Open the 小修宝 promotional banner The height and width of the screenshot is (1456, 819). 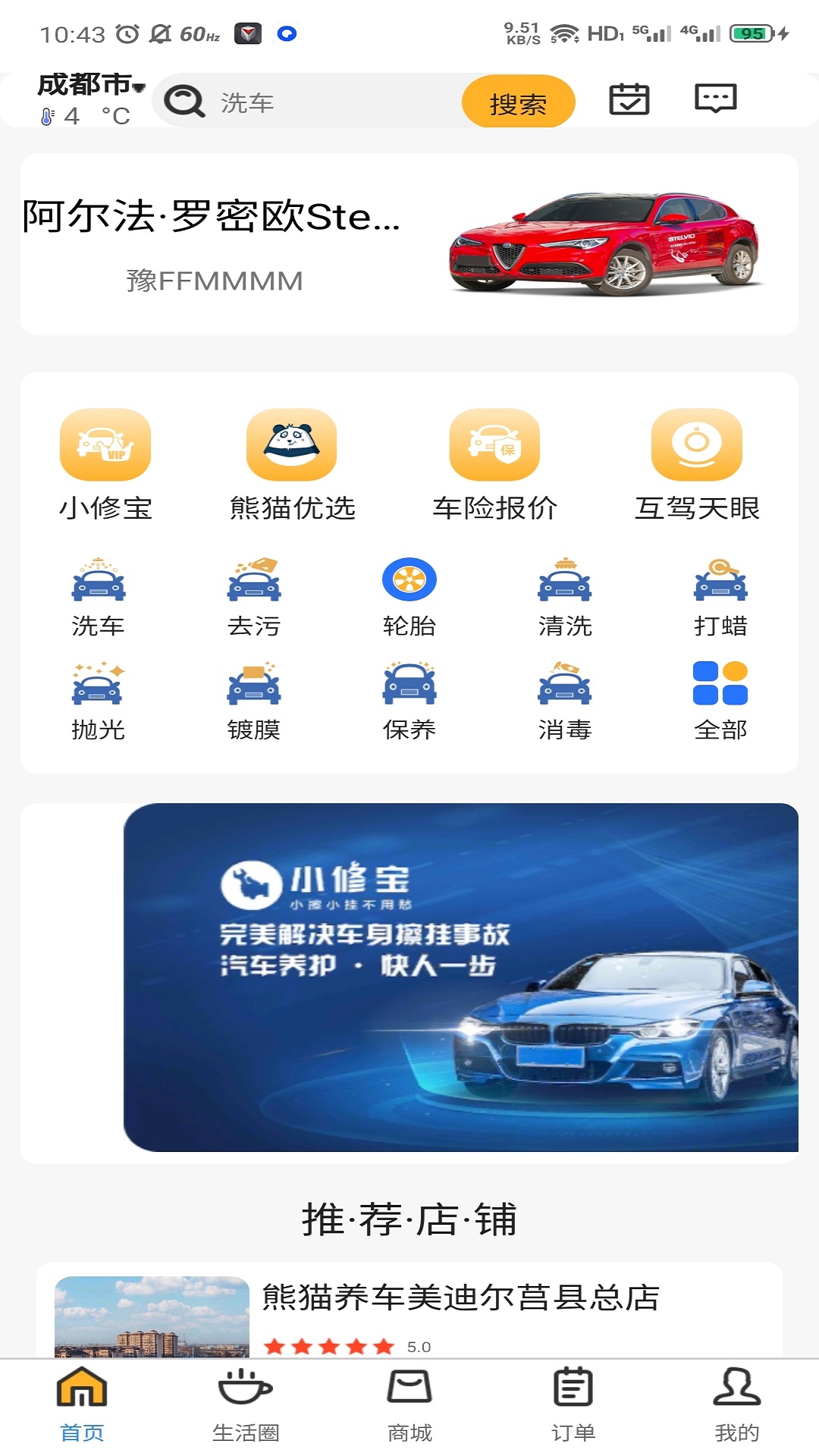tap(460, 977)
